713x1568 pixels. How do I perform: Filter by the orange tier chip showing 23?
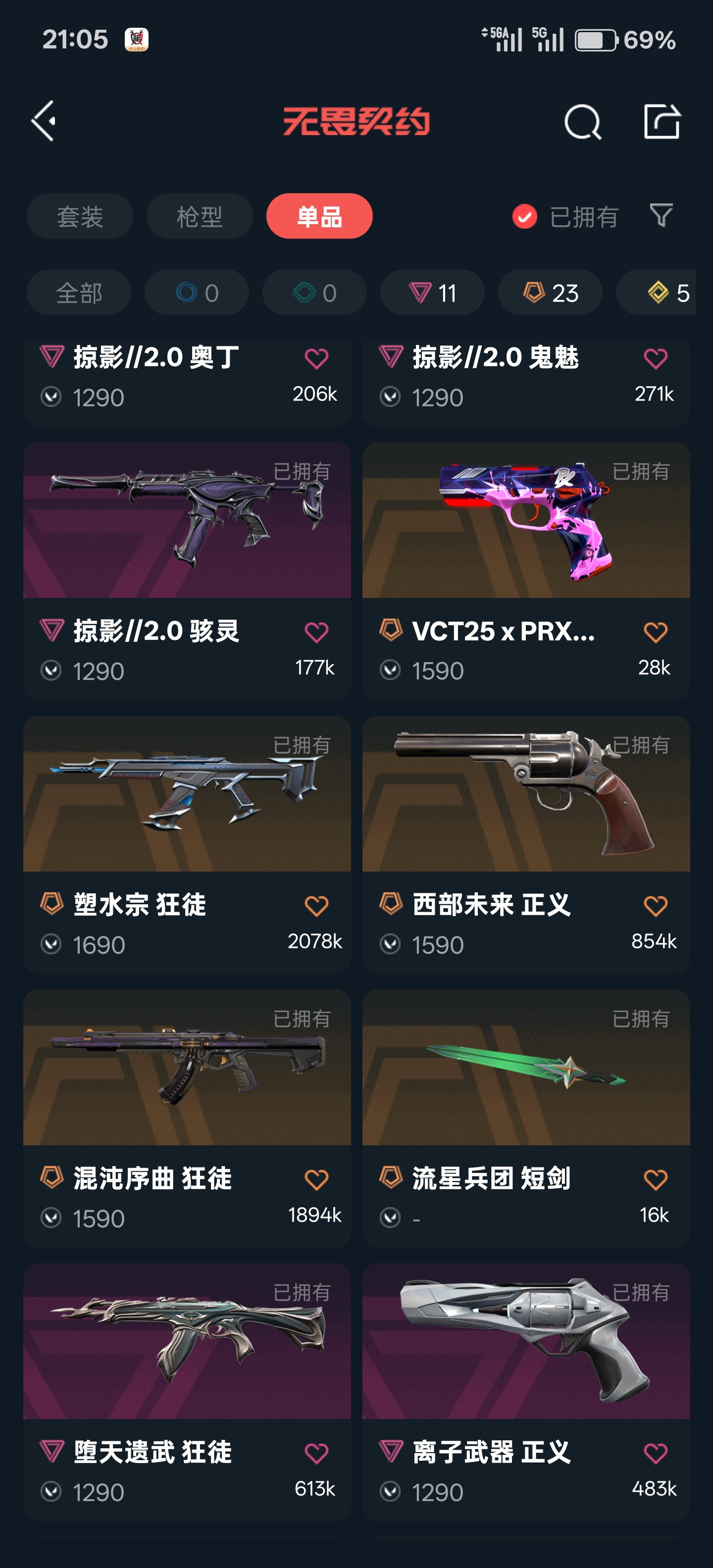point(550,293)
